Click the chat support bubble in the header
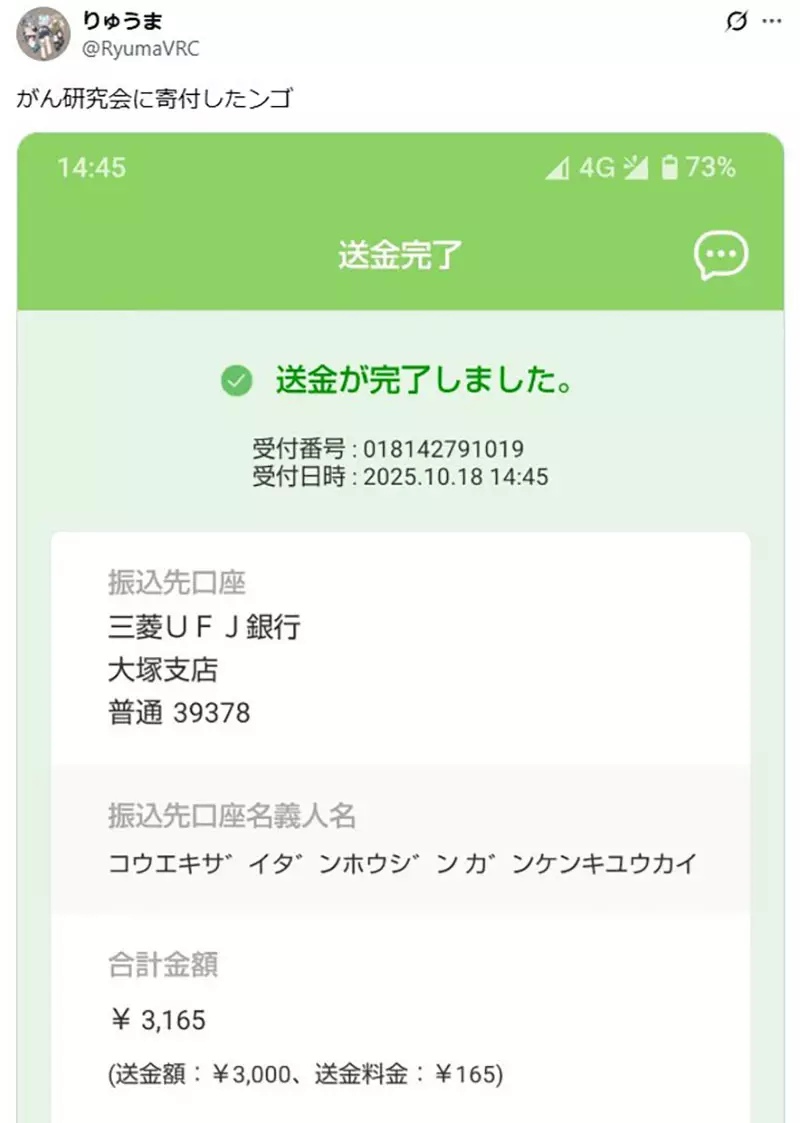Viewport: 800px width, 1123px height. click(719, 255)
